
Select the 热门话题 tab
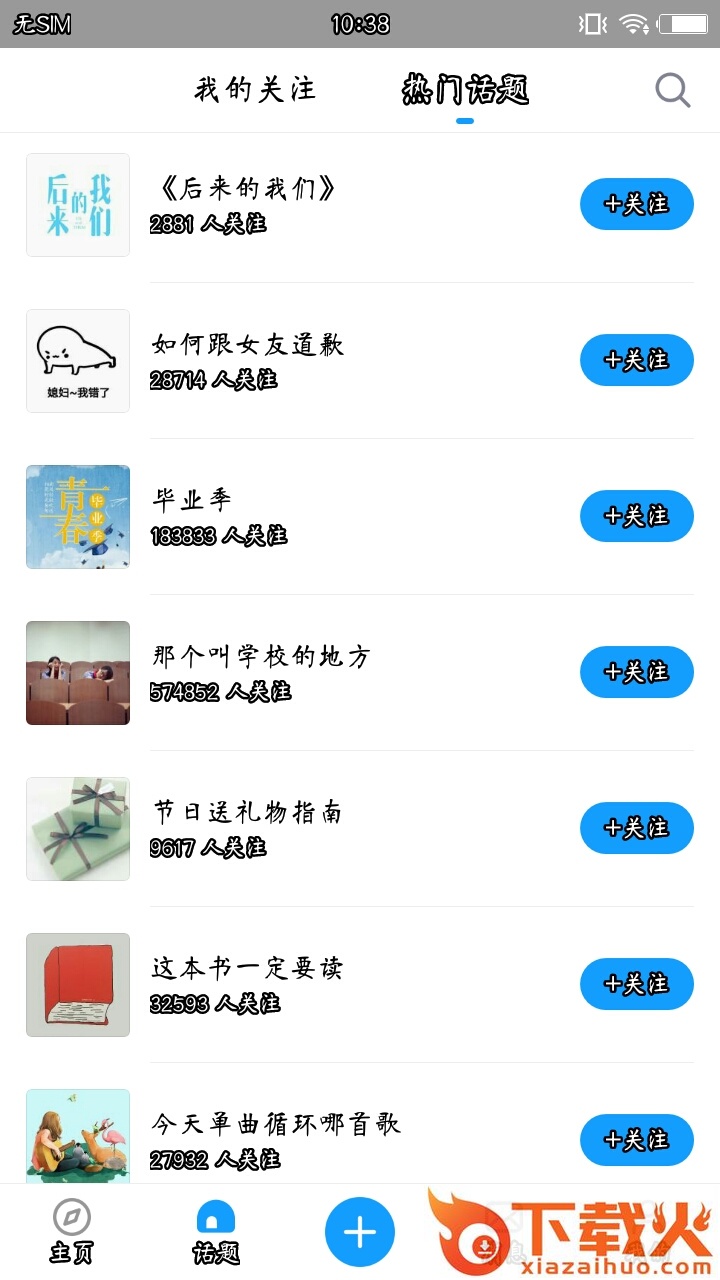click(465, 90)
